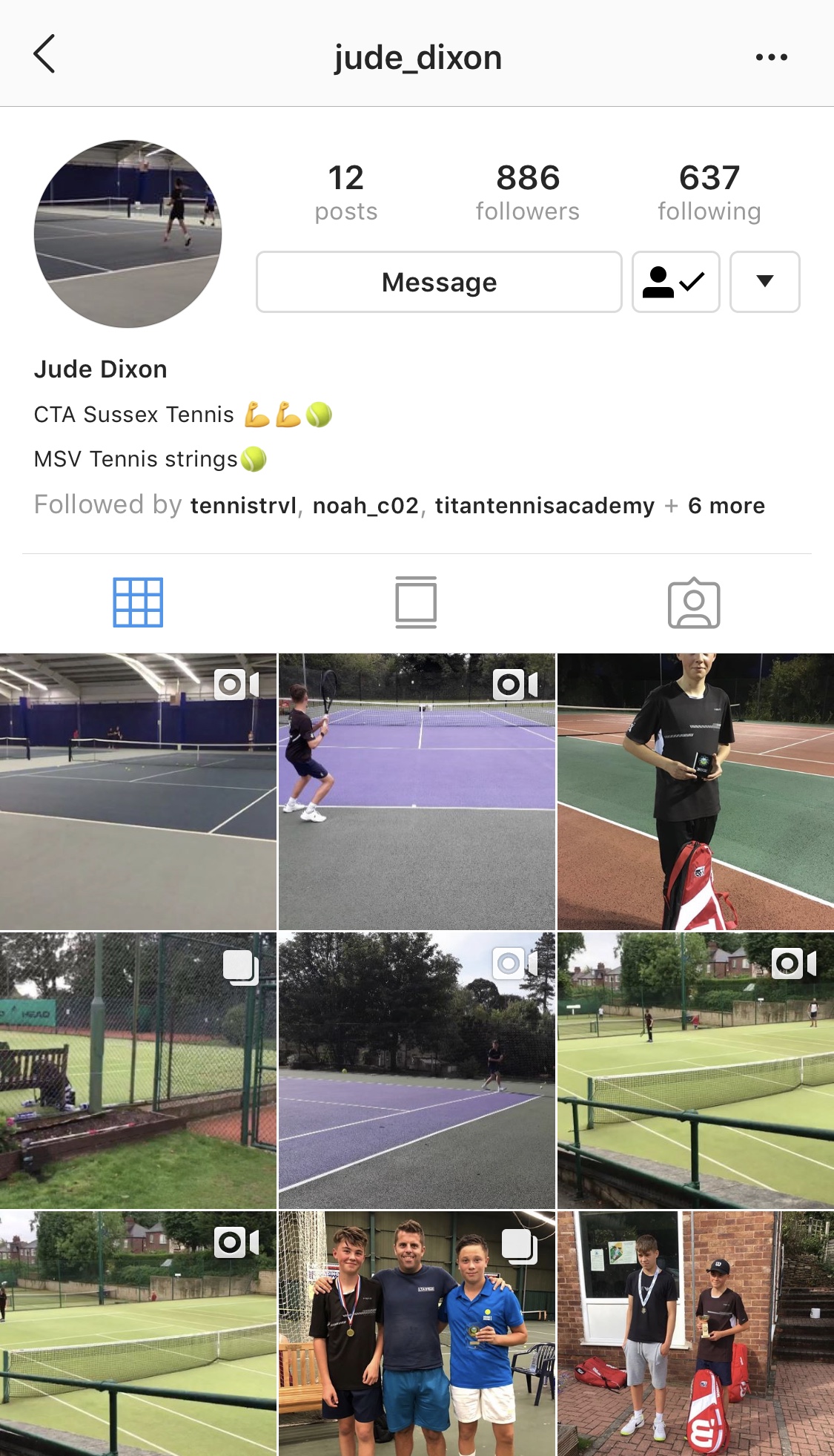This screenshot has width=834, height=1456.
Task: Open video of player hitting on purple court
Action: pos(417,791)
